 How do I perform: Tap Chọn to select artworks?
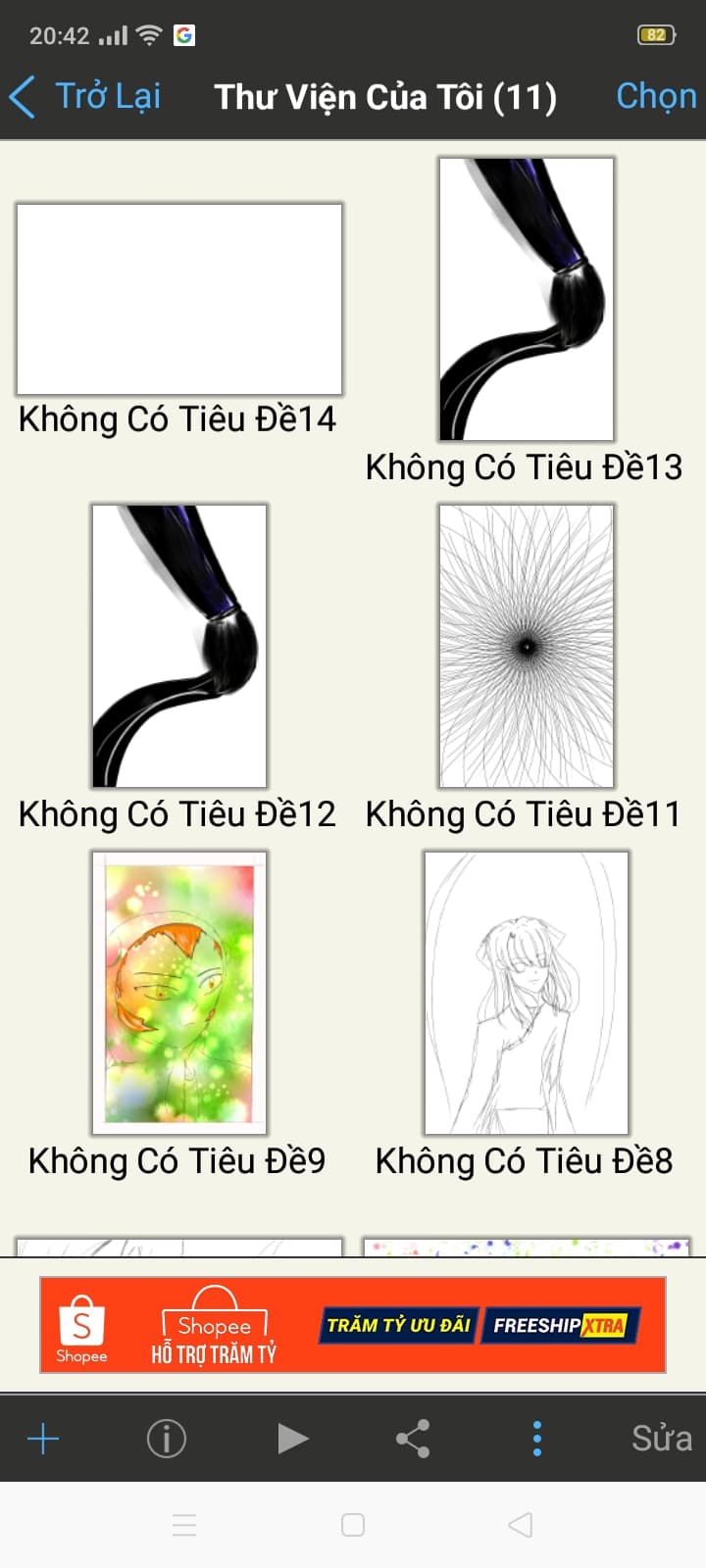point(656,96)
